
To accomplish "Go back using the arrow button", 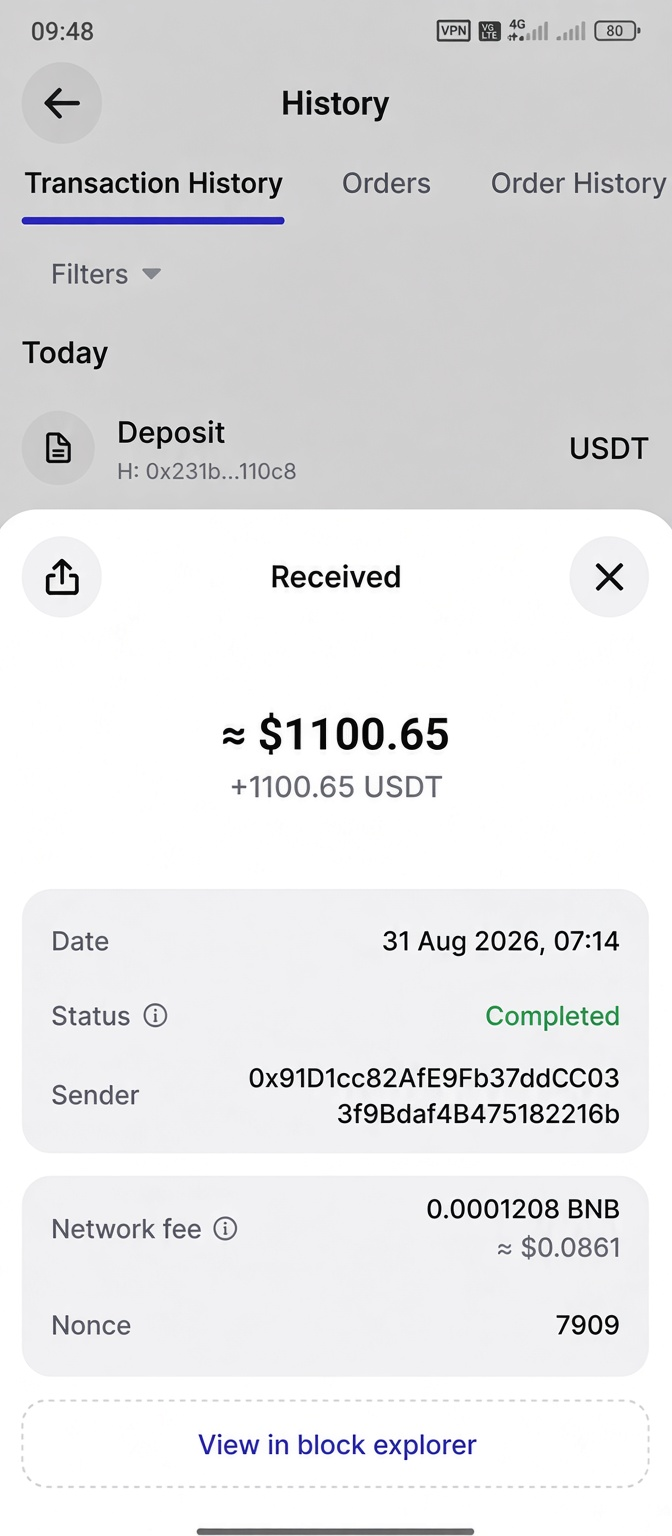I will tap(62, 103).
